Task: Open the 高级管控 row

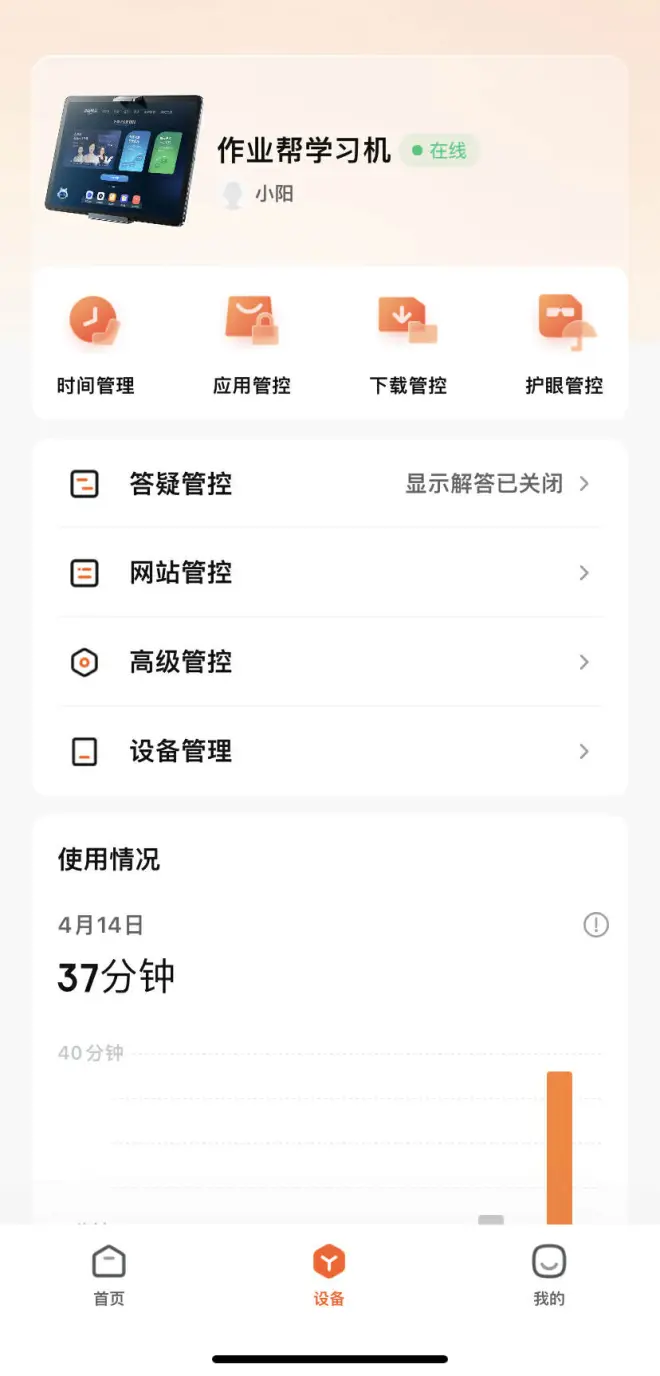Action: [330, 662]
